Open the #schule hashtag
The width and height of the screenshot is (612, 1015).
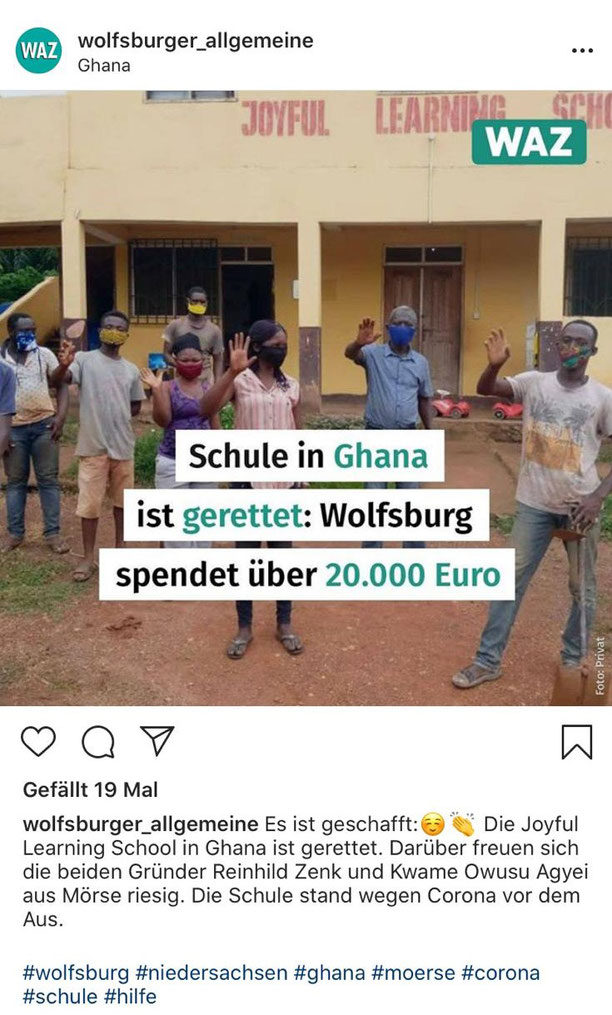tap(60, 997)
